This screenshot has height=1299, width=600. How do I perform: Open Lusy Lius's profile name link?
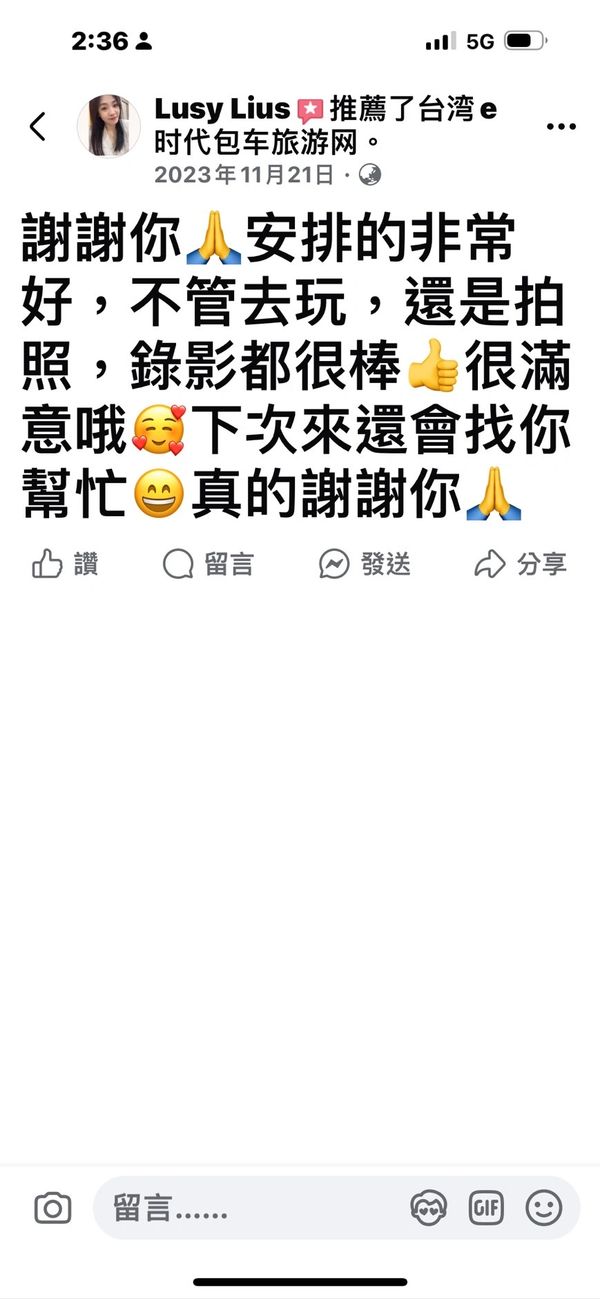coord(222,109)
